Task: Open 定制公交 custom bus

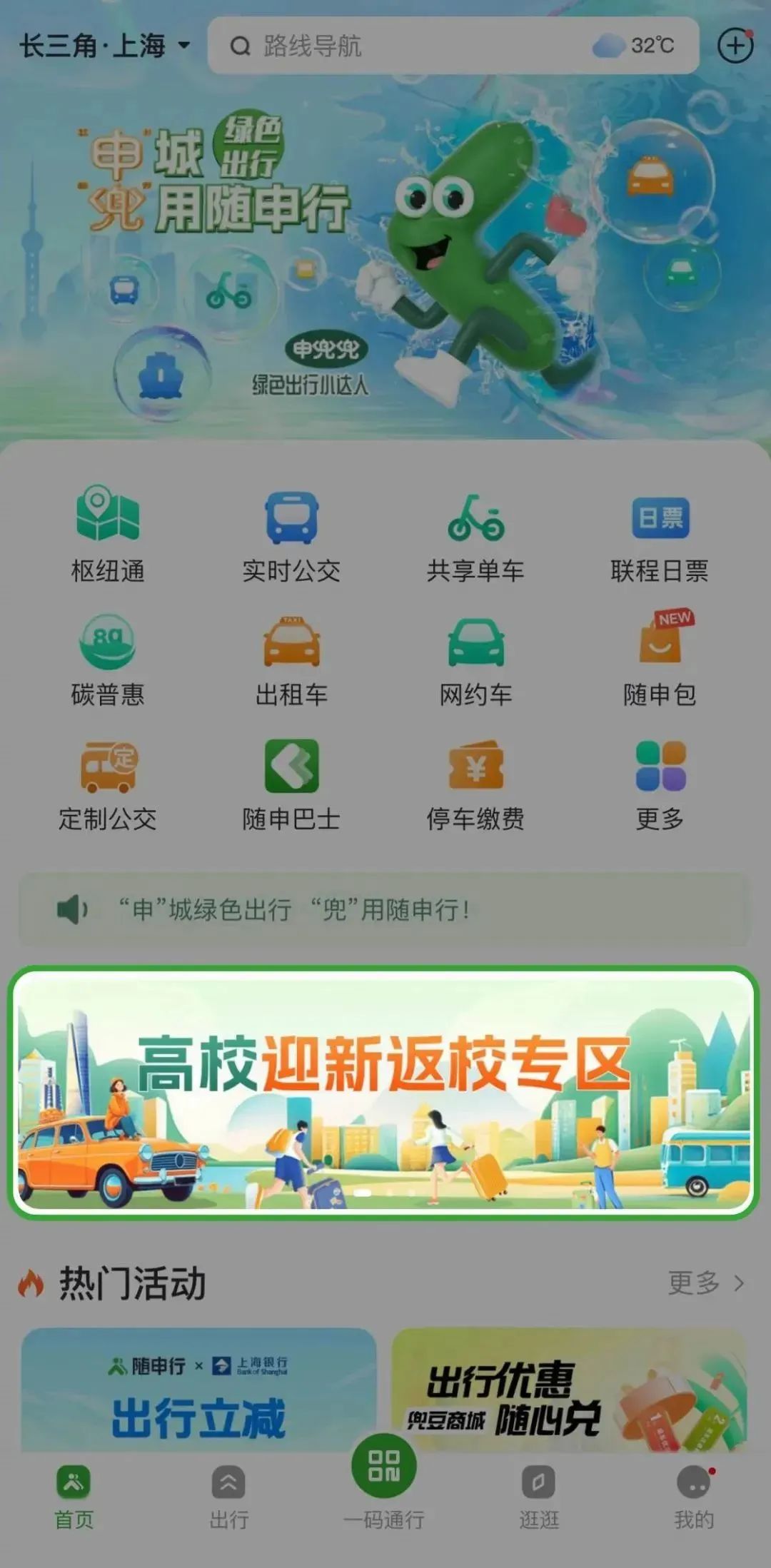Action: (108, 782)
